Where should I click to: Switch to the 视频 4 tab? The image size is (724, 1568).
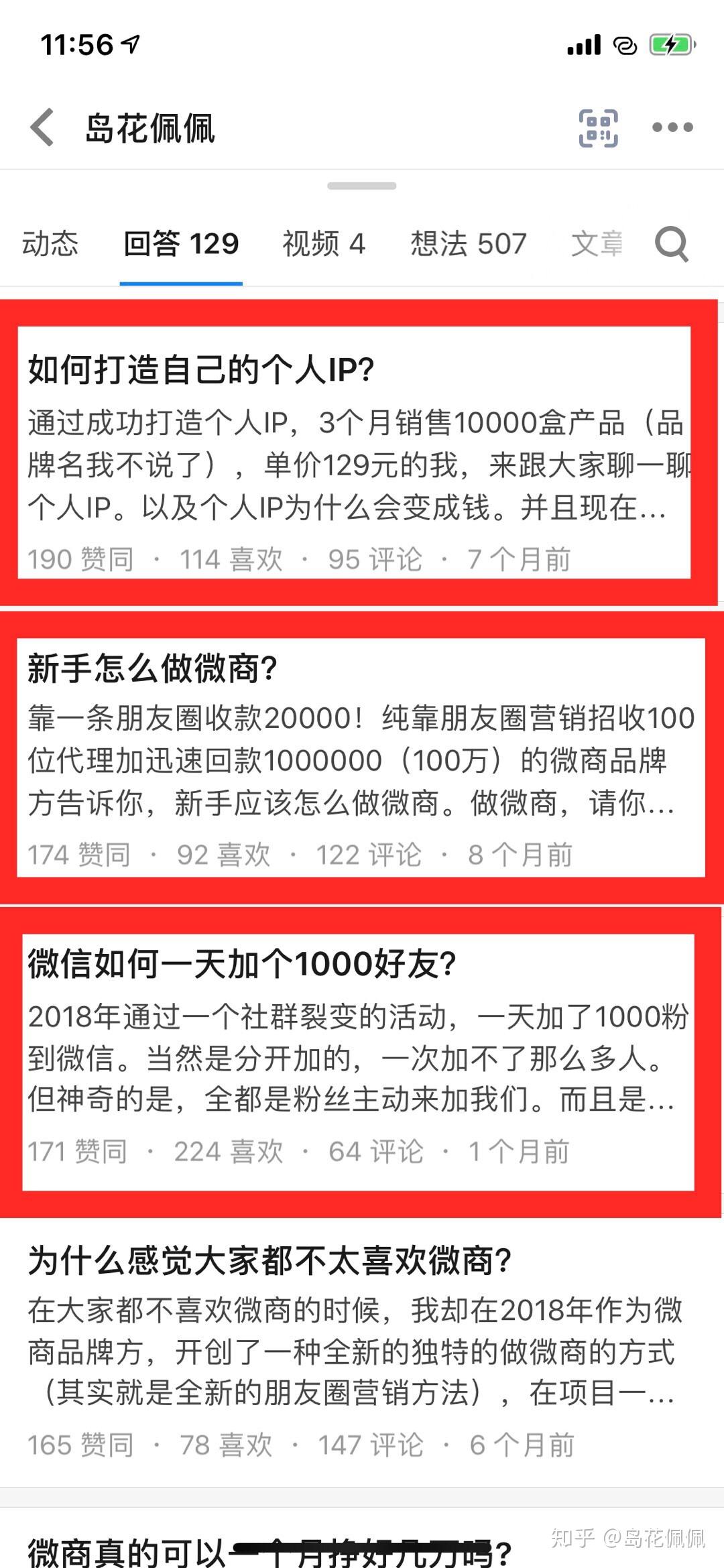pyautogui.click(x=323, y=243)
